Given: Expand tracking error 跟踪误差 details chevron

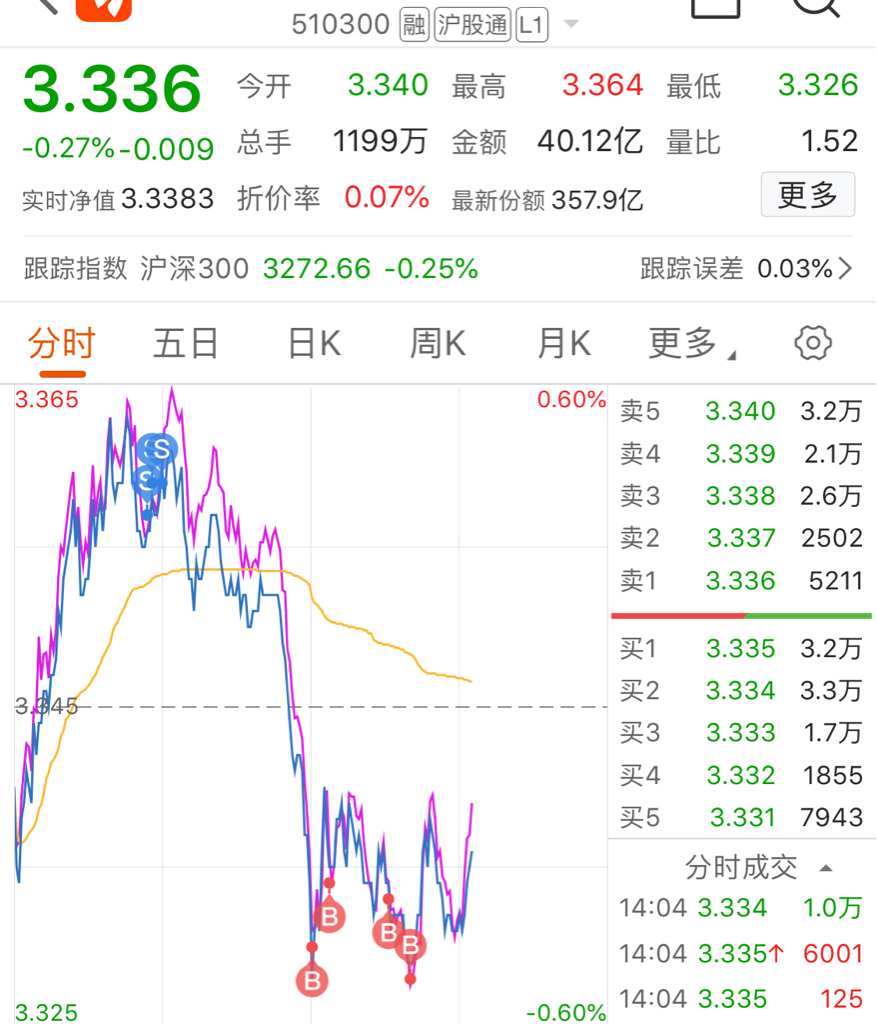Looking at the screenshot, I should point(847,268).
